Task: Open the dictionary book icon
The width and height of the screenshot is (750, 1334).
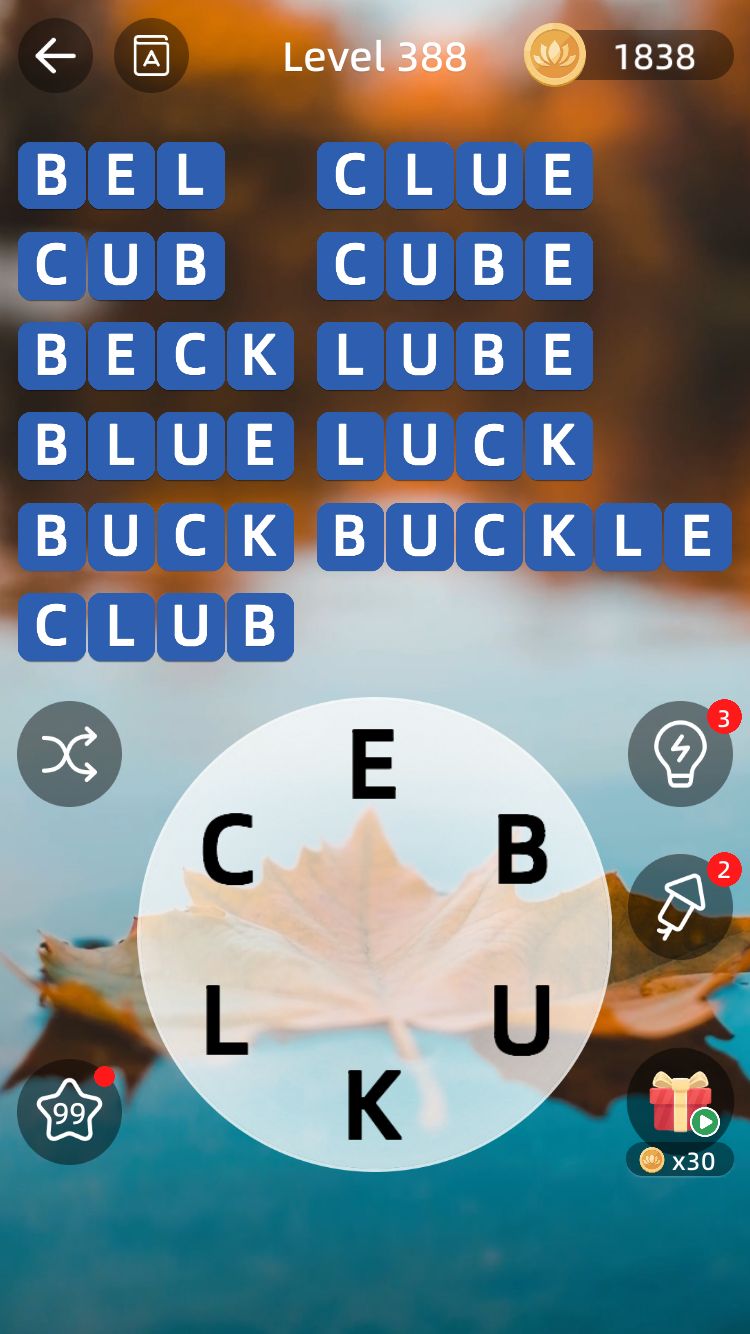Action: pyautogui.click(x=151, y=56)
